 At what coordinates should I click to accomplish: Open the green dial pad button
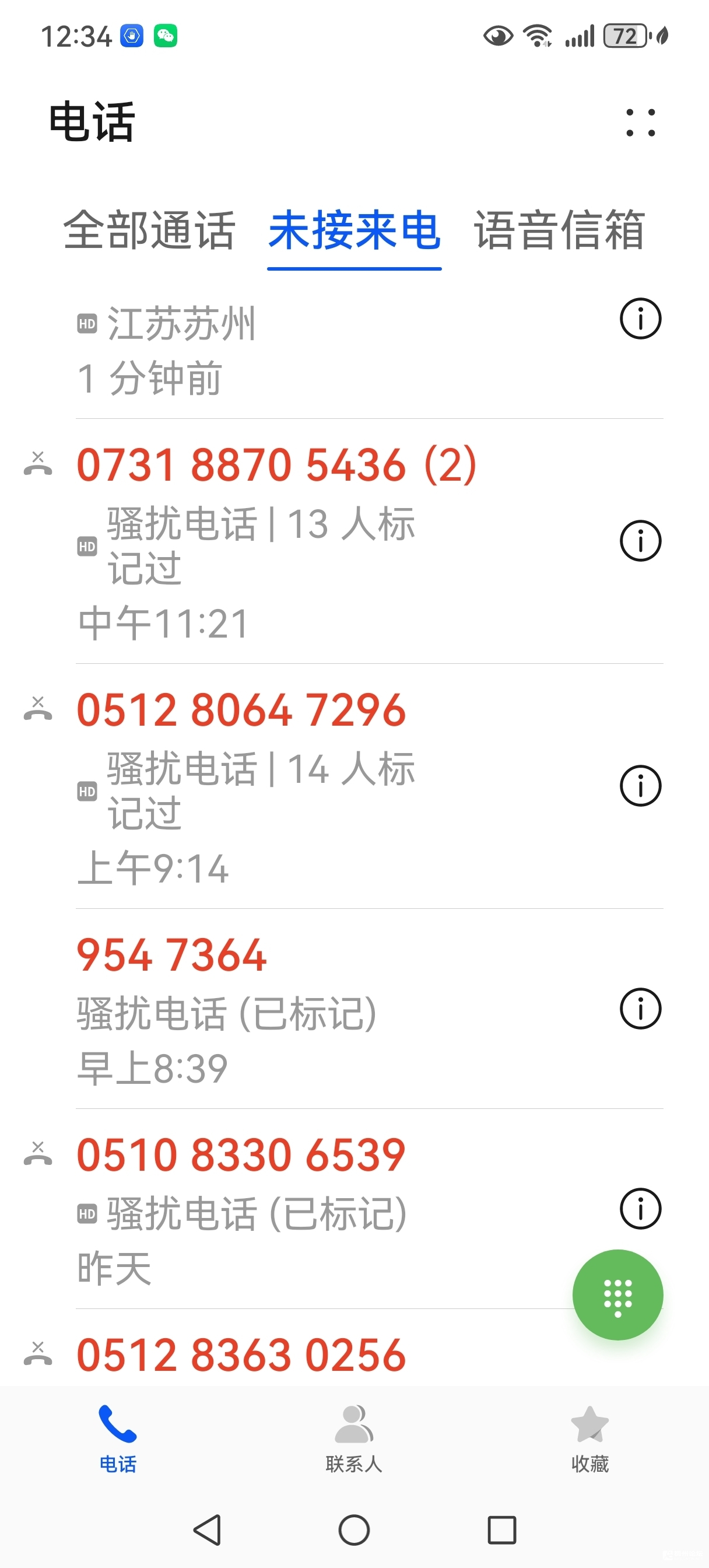click(617, 1294)
